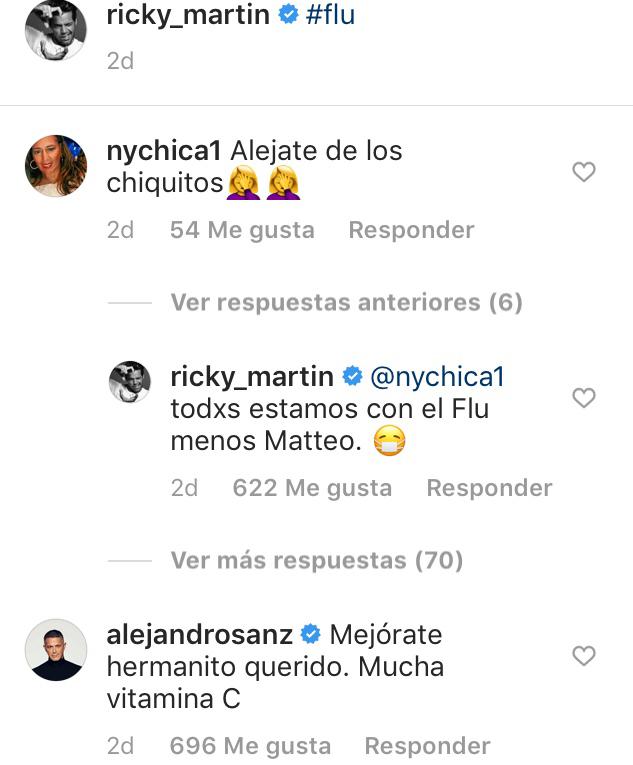Like nychica1's comment
This screenshot has width=633, height=765.
(583, 172)
